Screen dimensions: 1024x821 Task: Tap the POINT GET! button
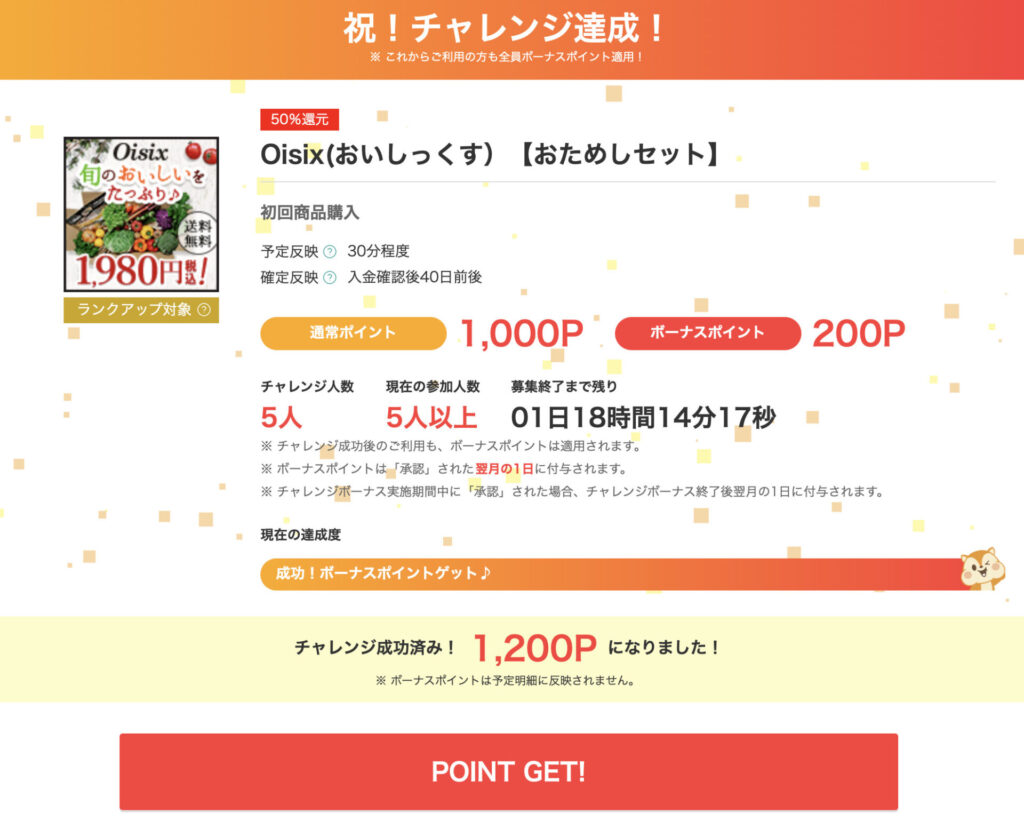pos(508,771)
